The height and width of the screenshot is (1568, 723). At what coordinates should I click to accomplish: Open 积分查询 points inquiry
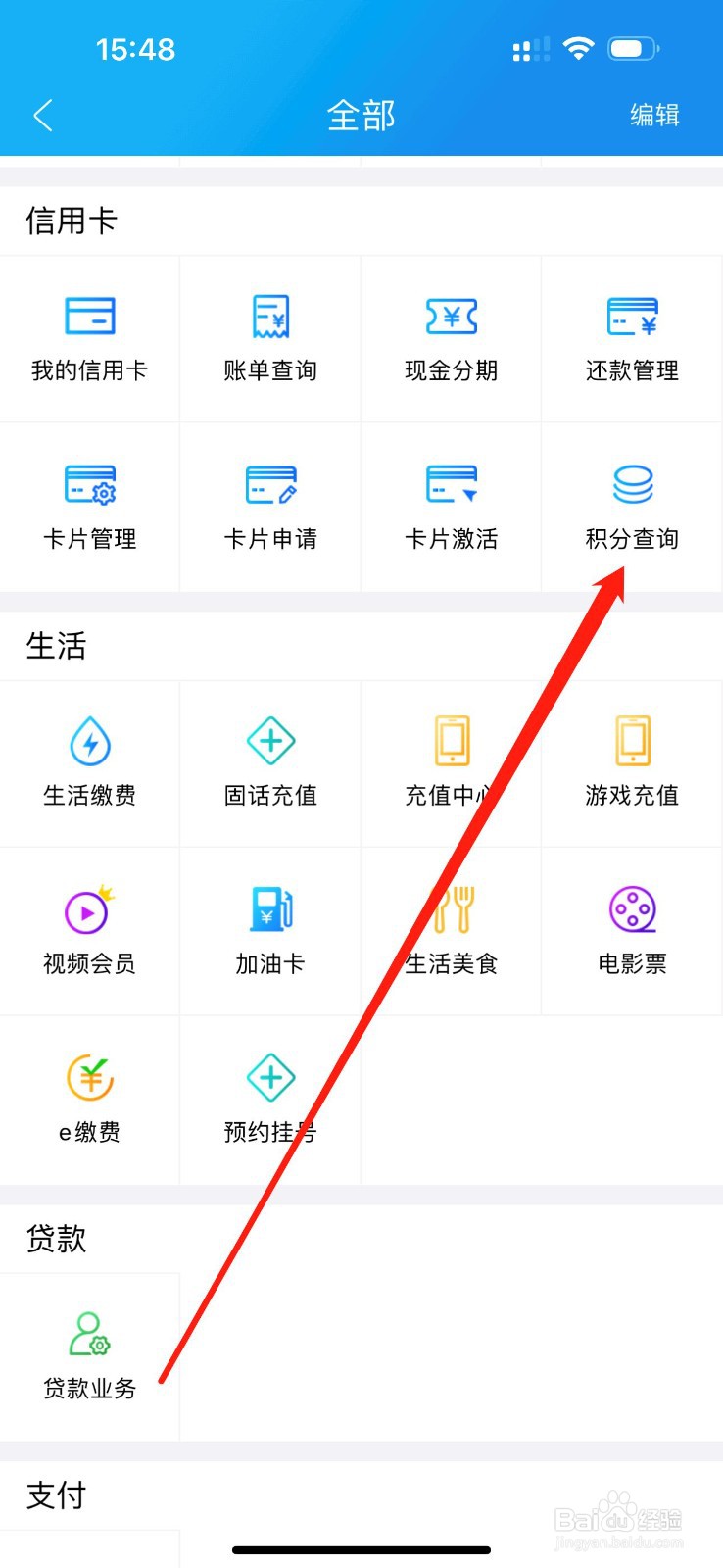(x=631, y=506)
